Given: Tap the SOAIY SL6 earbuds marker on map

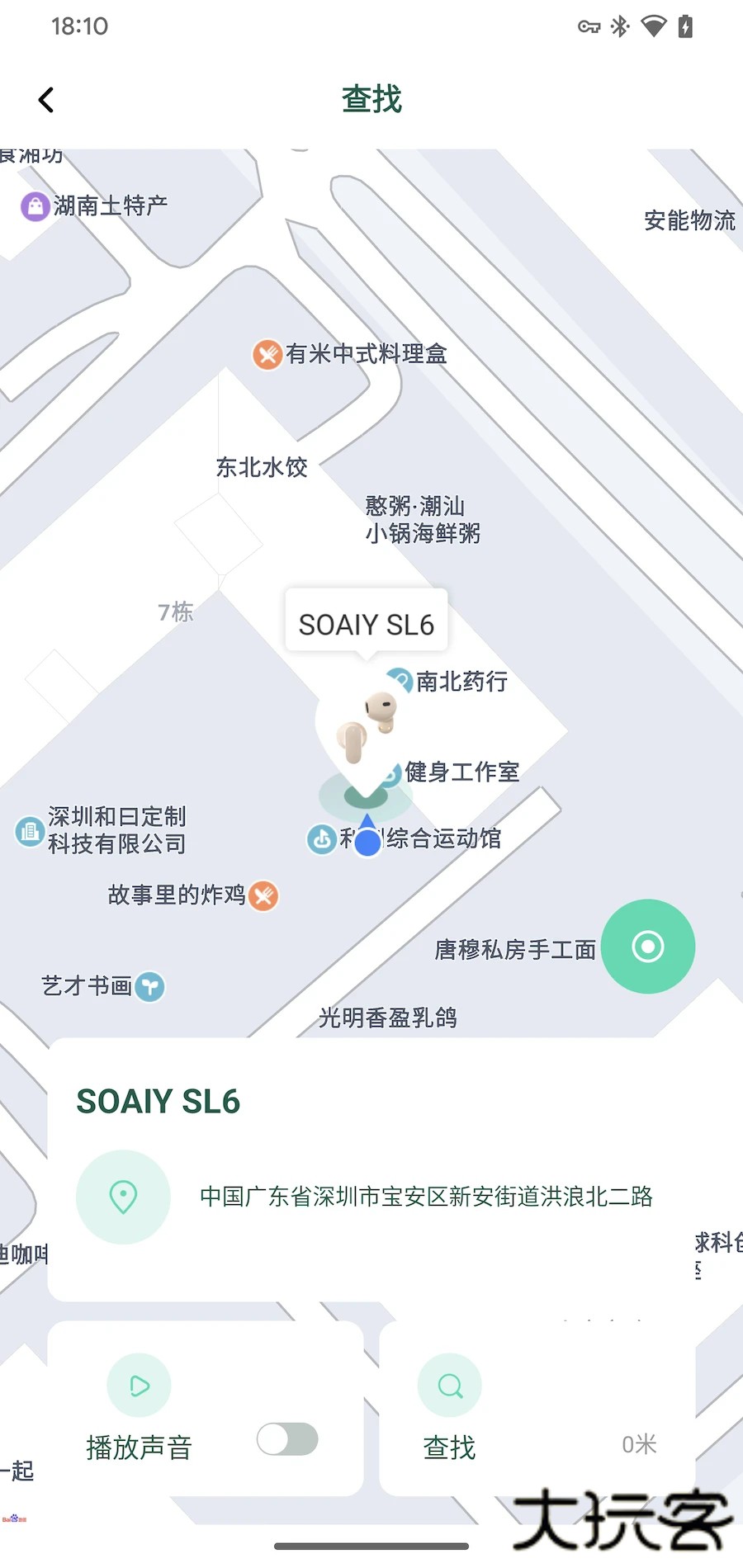Looking at the screenshot, I should tap(366, 726).
